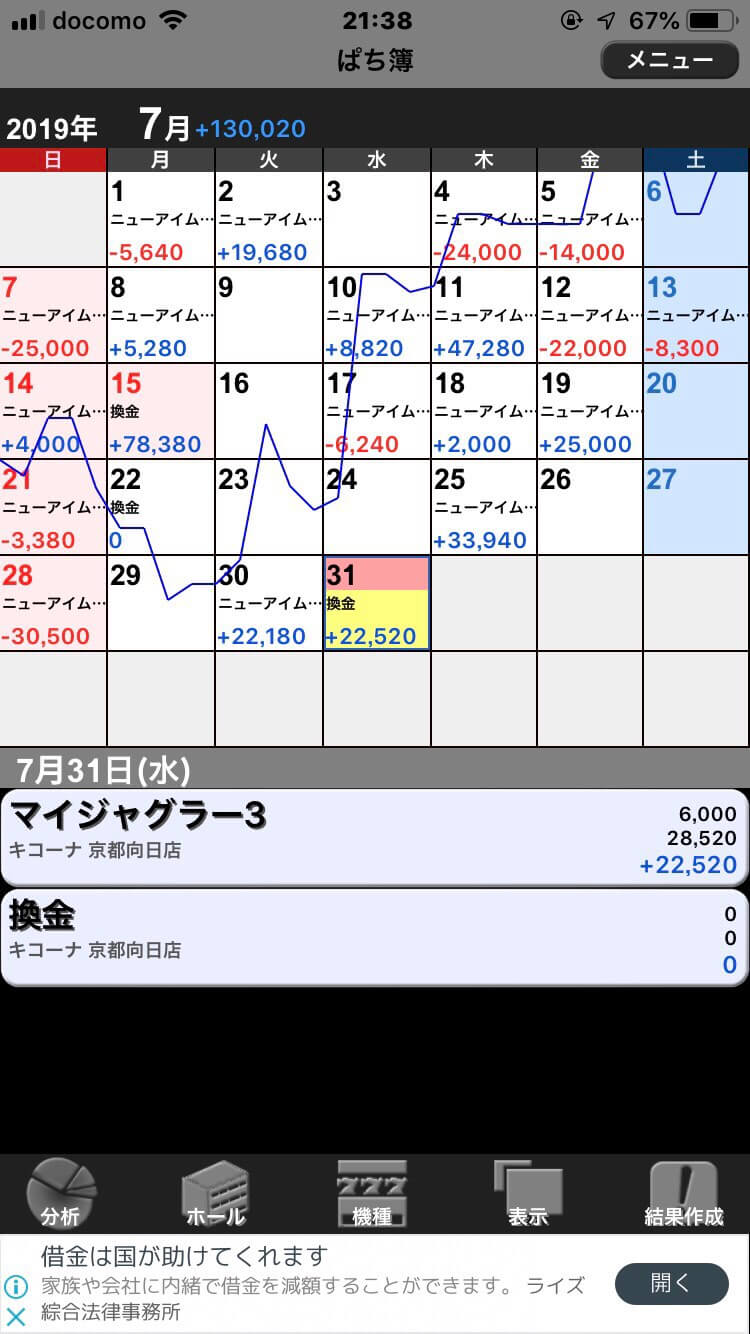Tap 結果作成 to create a result

[684, 1193]
